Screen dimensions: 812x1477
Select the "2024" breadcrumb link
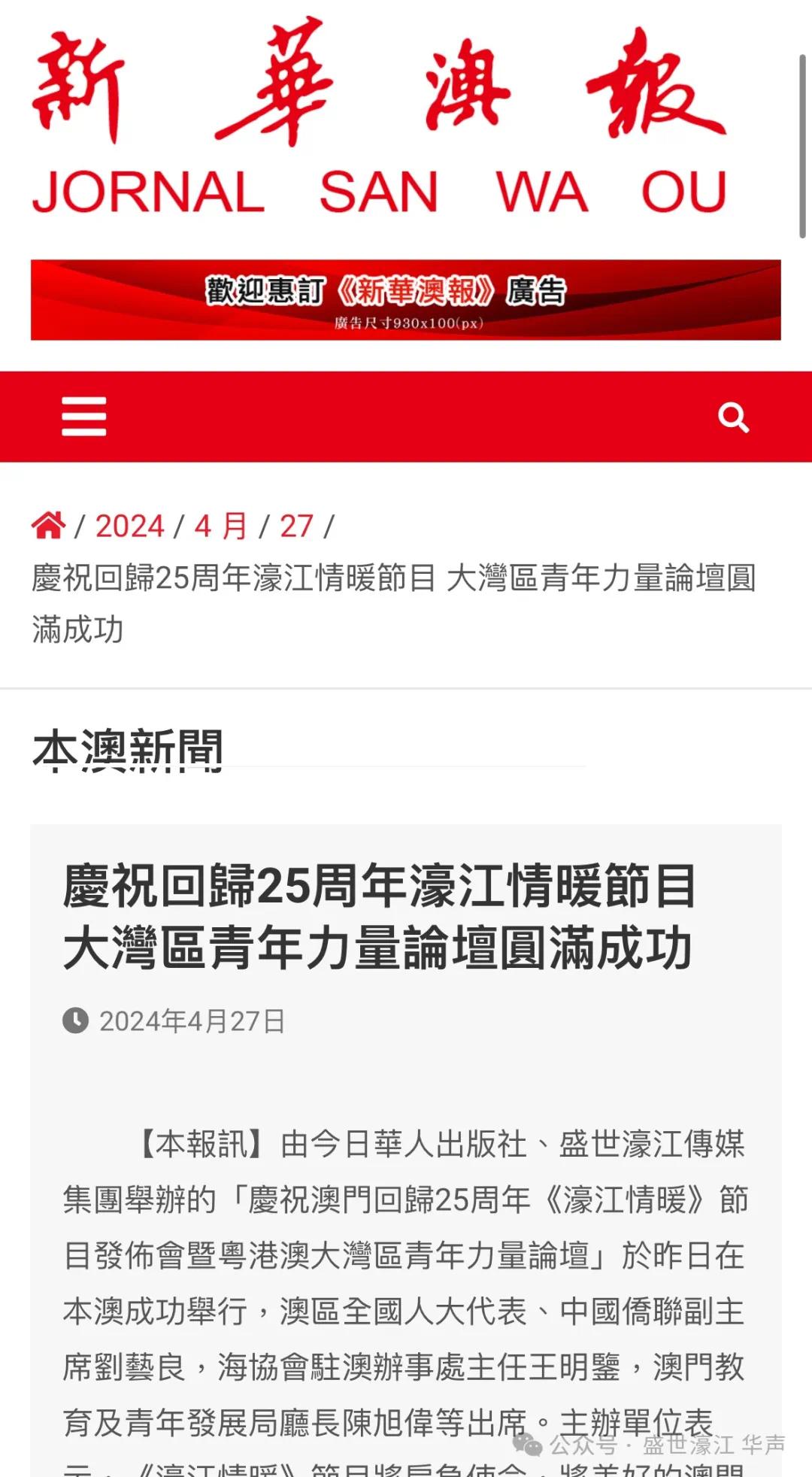(131, 526)
